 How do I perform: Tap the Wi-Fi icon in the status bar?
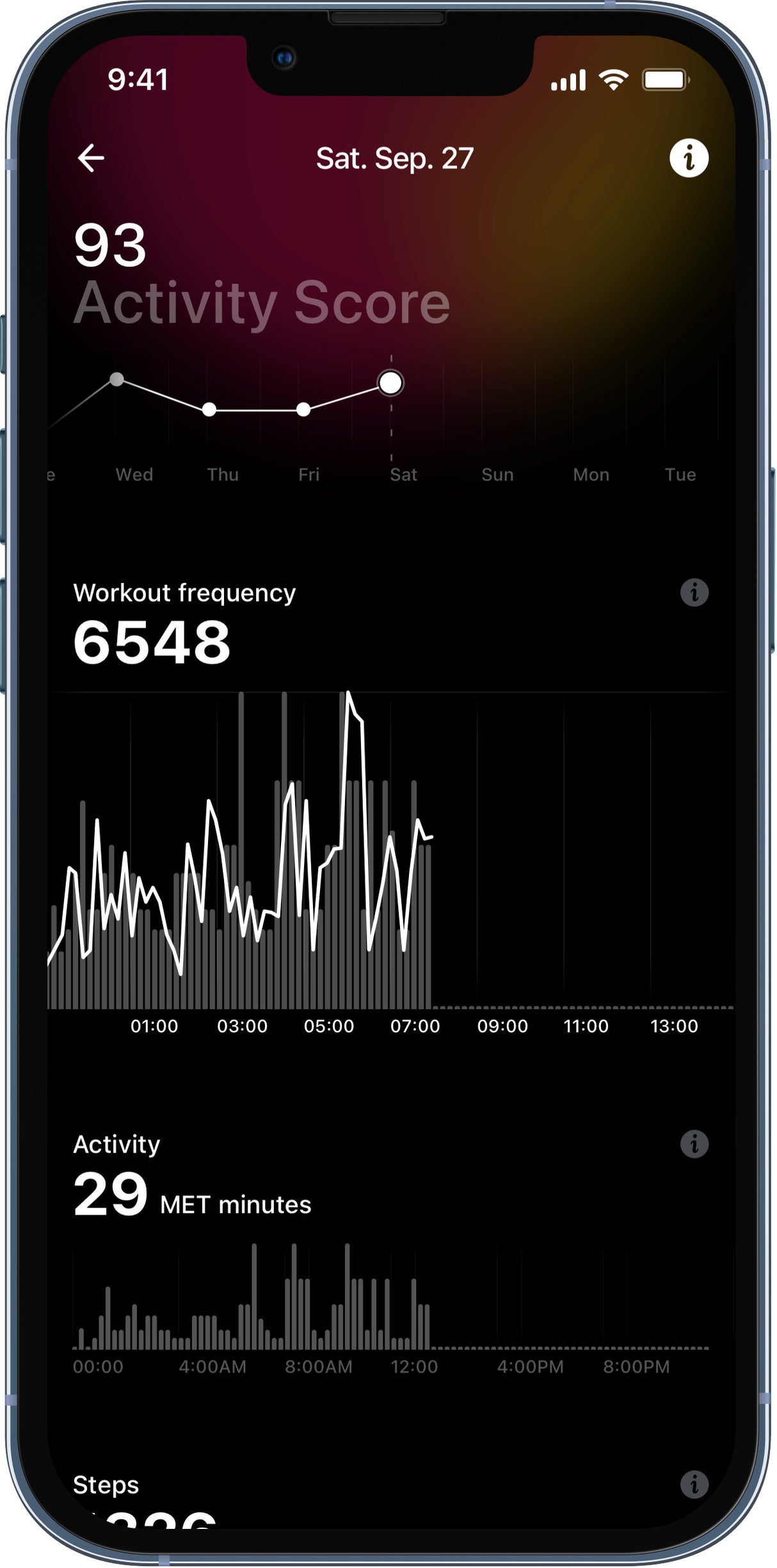tap(613, 79)
